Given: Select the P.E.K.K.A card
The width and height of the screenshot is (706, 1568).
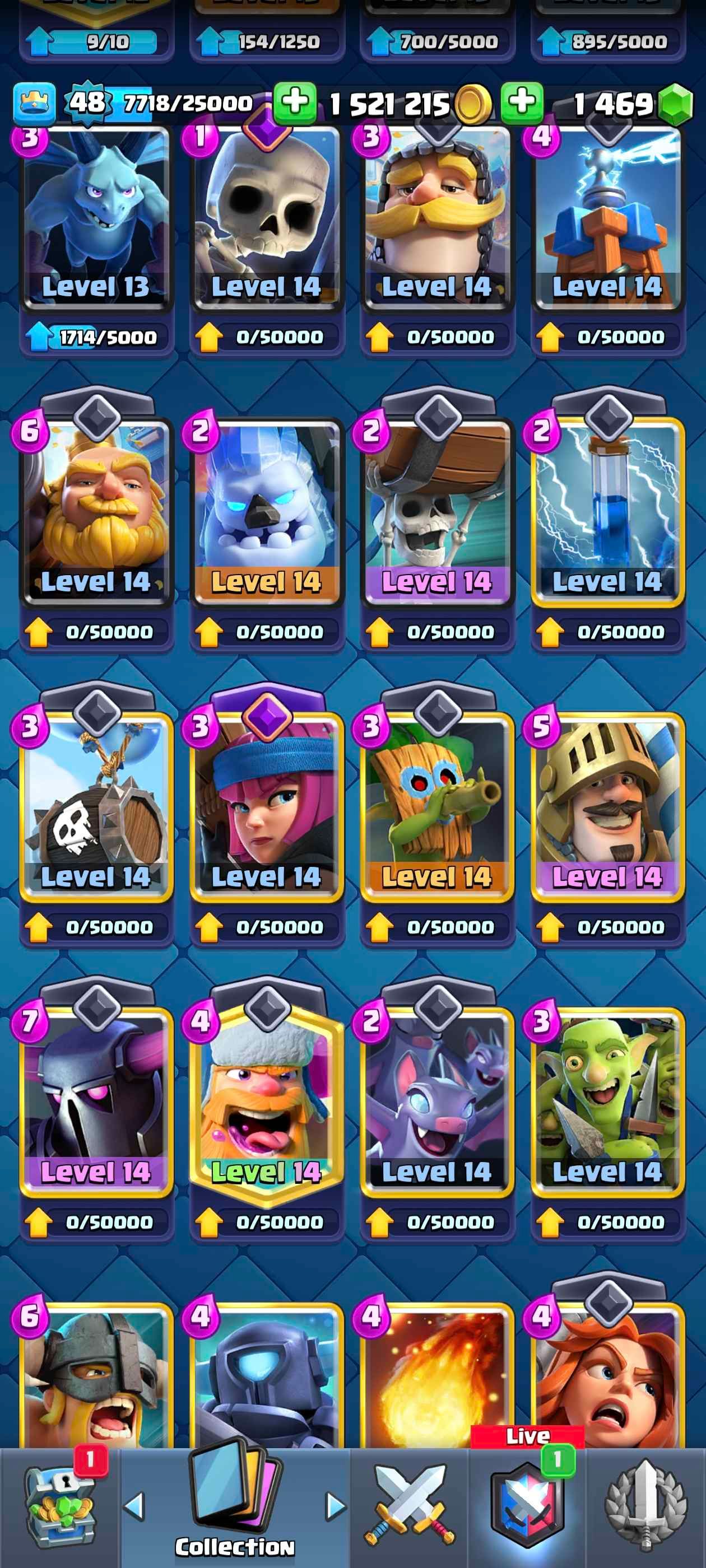Looking at the screenshot, I should pyautogui.click(x=96, y=1102).
